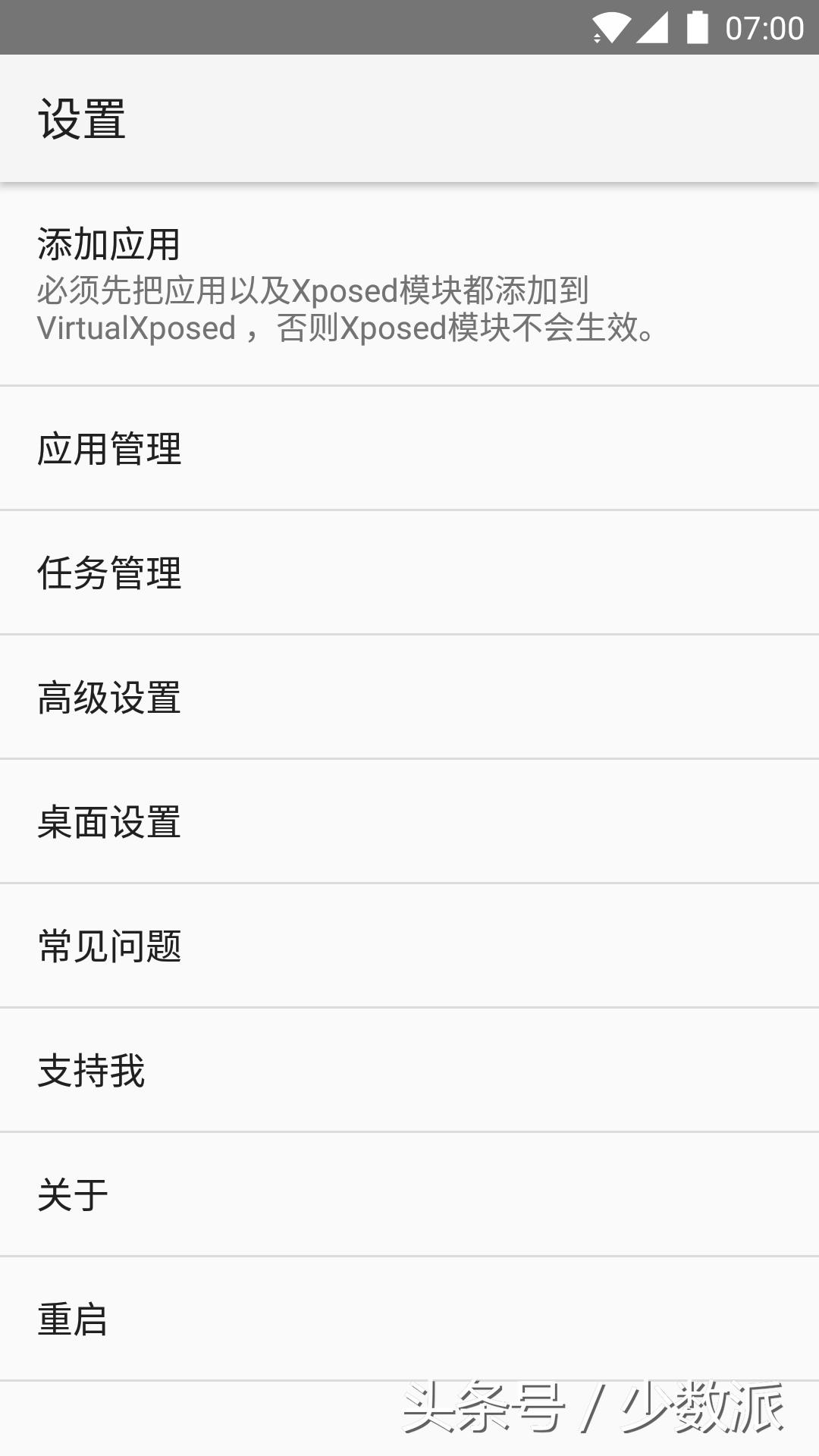Open 高级设置 options
This screenshot has height=1456, width=819.
pos(409,697)
